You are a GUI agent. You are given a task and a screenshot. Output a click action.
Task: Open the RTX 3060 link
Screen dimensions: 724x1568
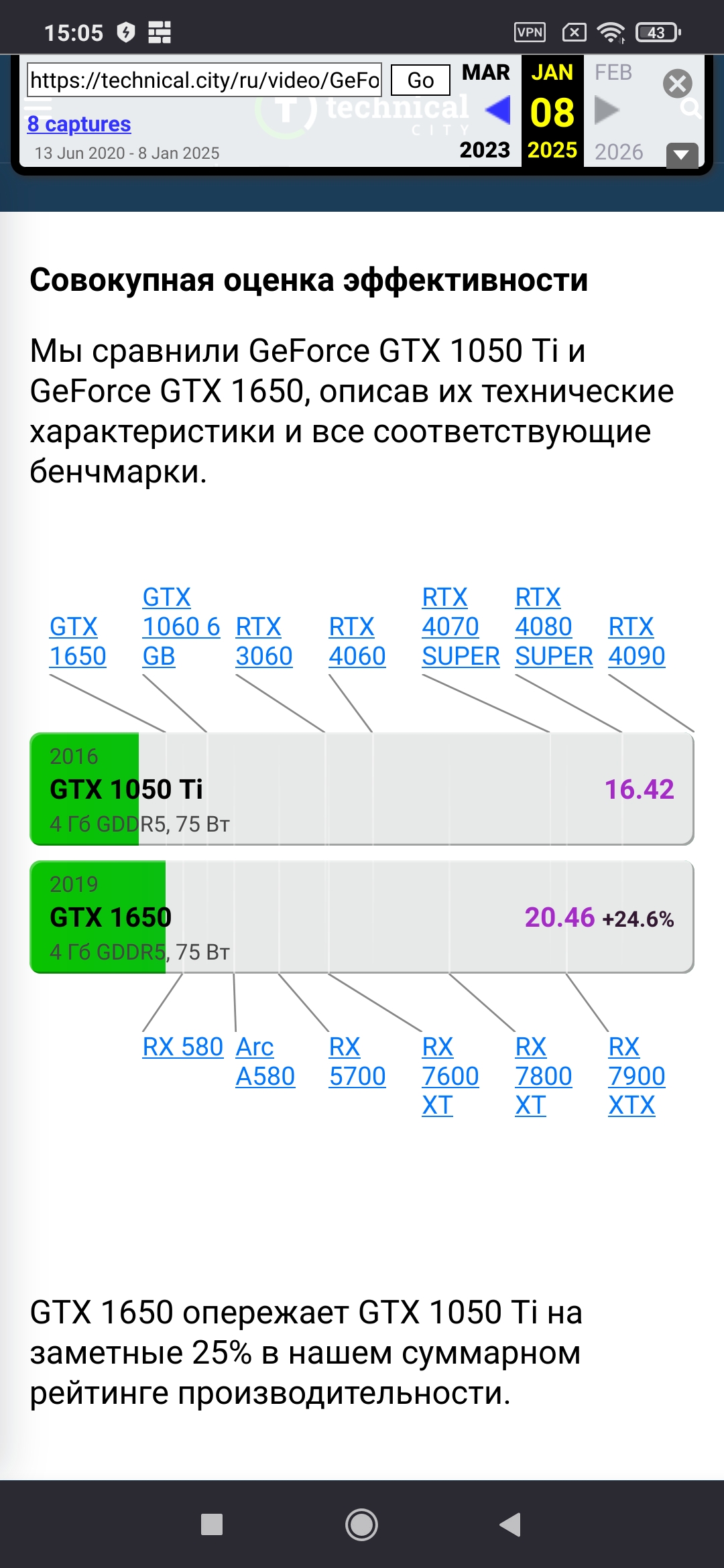263,641
